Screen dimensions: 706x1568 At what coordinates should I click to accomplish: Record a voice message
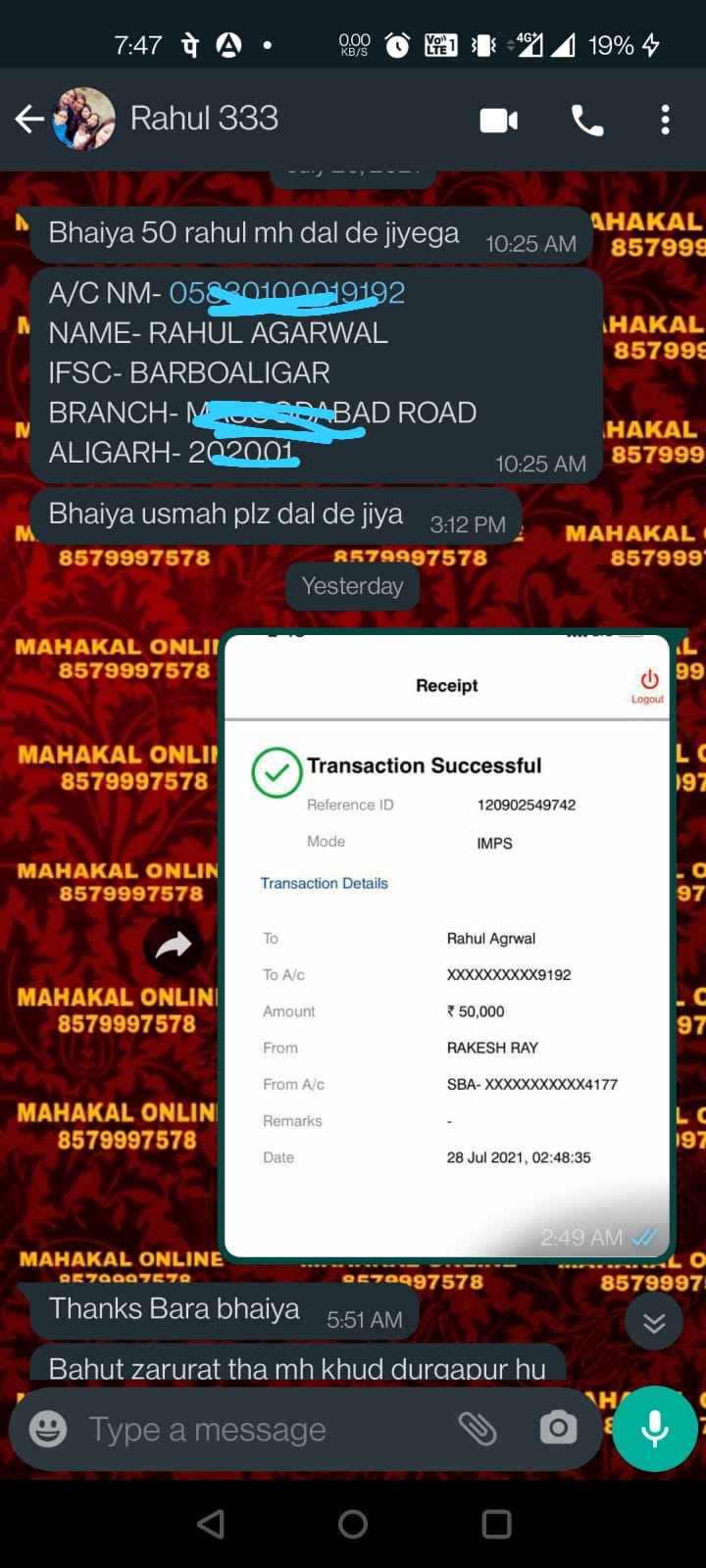coord(654,1428)
